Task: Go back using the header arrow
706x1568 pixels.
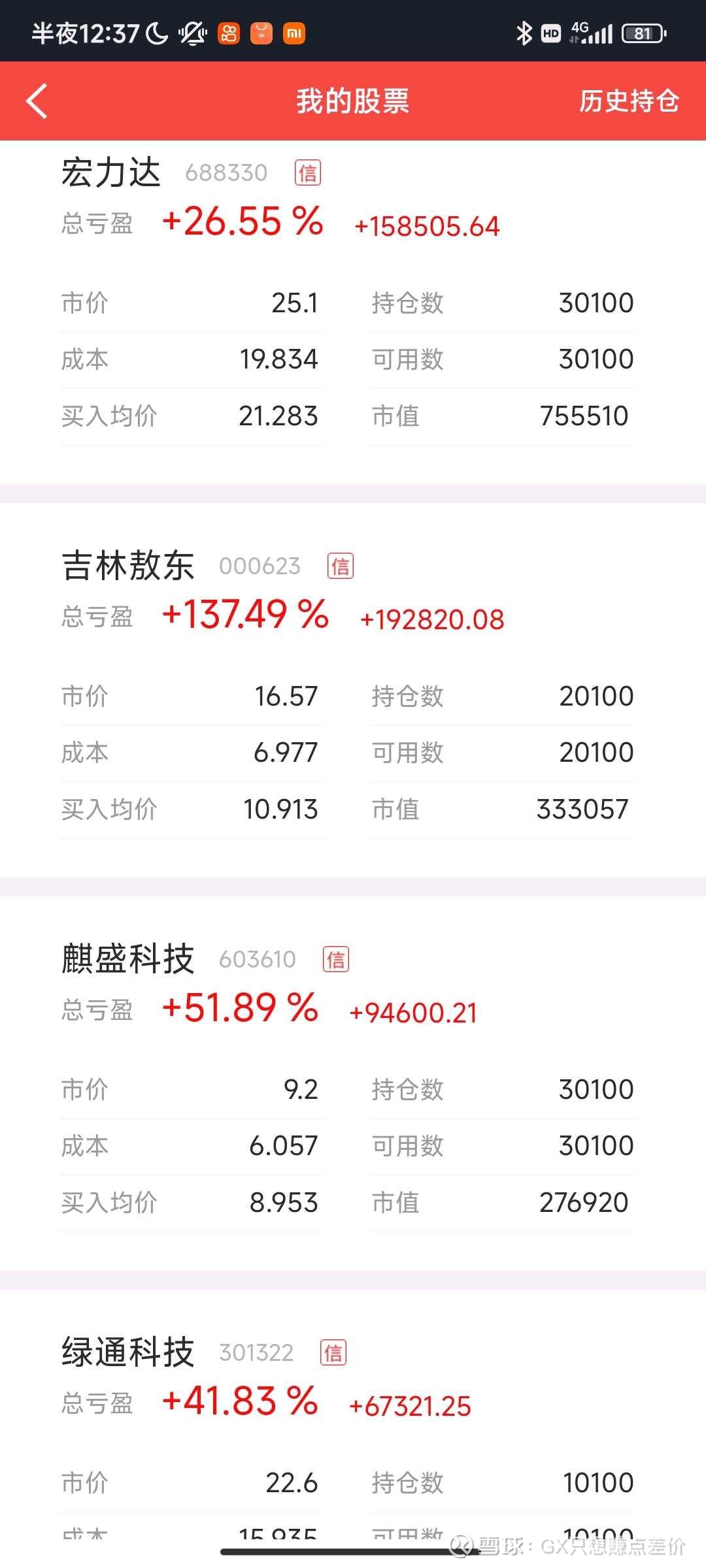Action: 37,101
